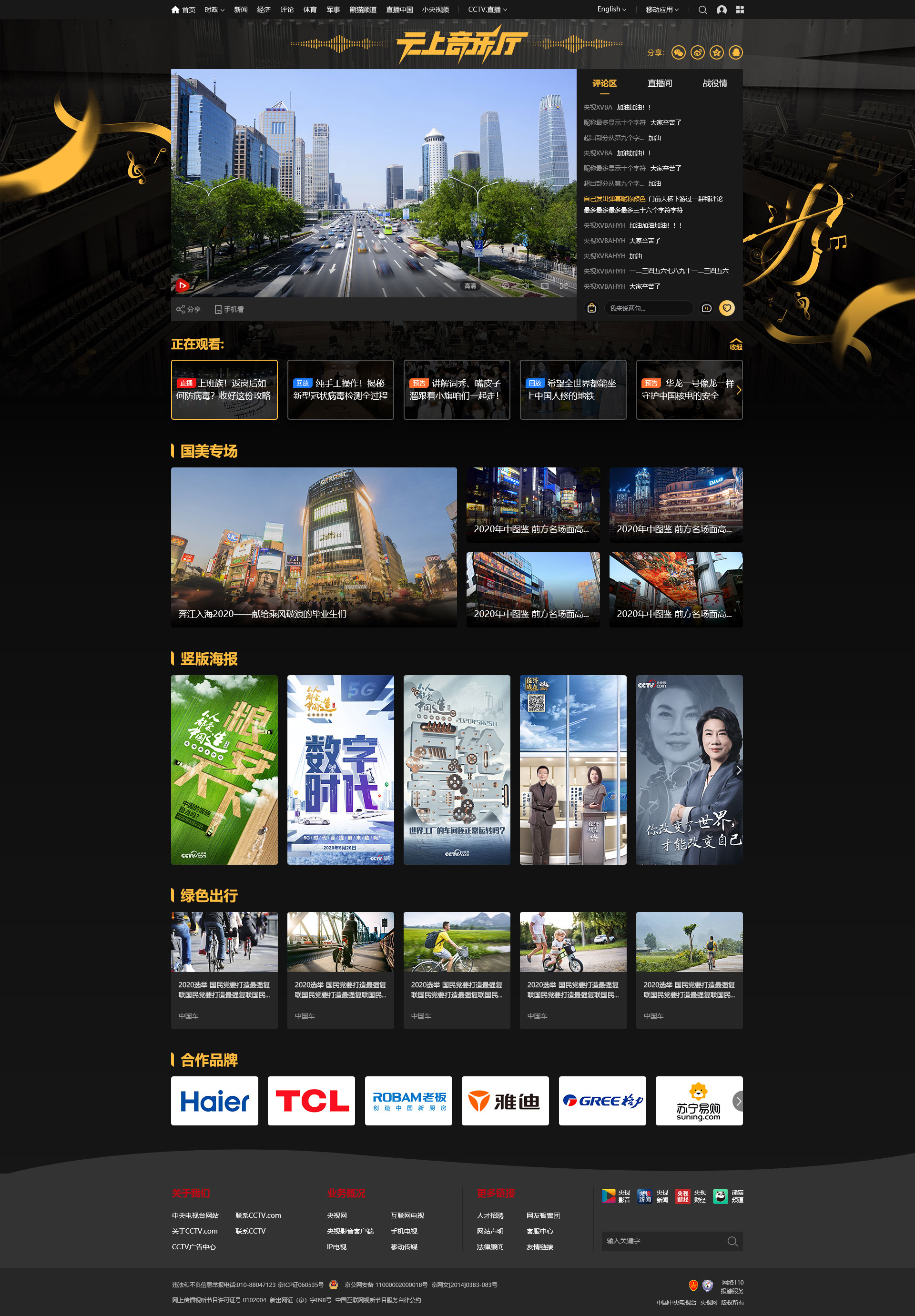Open the user account icon
915x1316 pixels.
pos(721,10)
